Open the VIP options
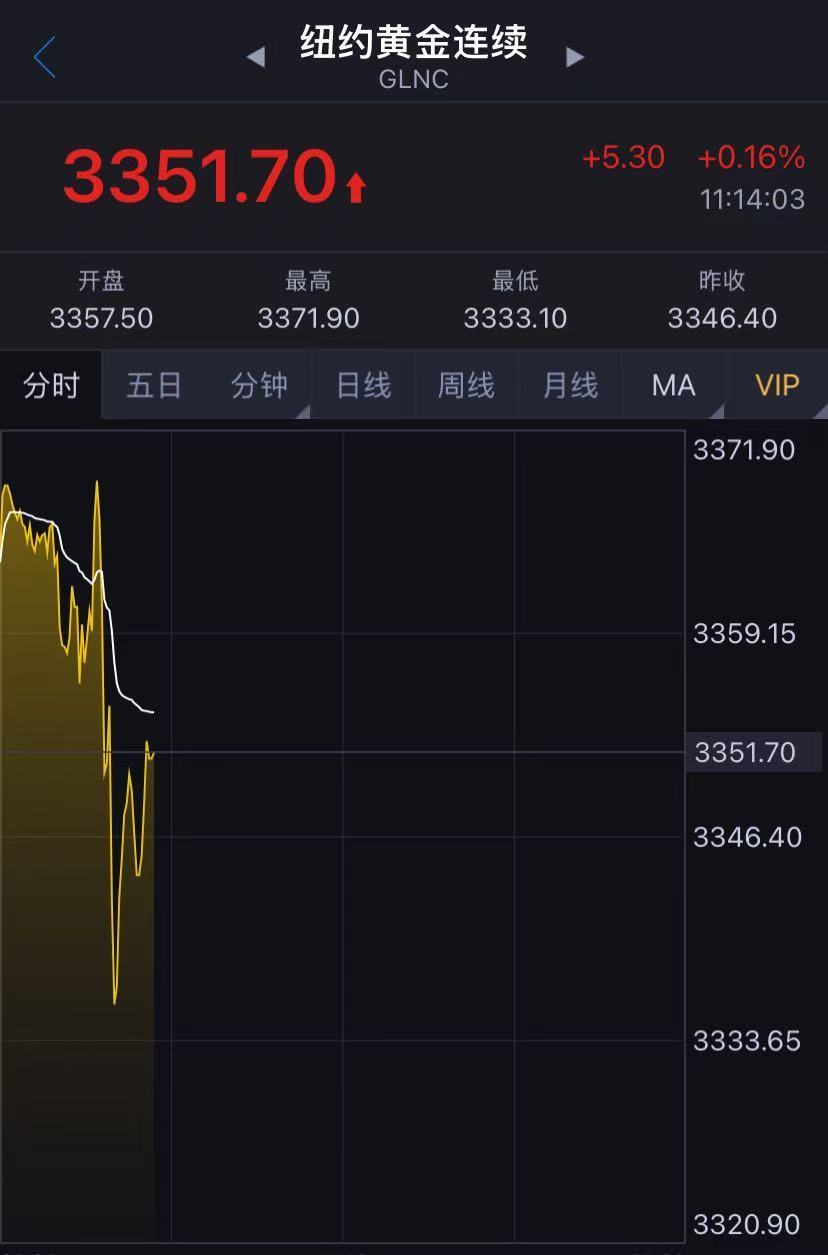828x1255 pixels. (777, 385)
